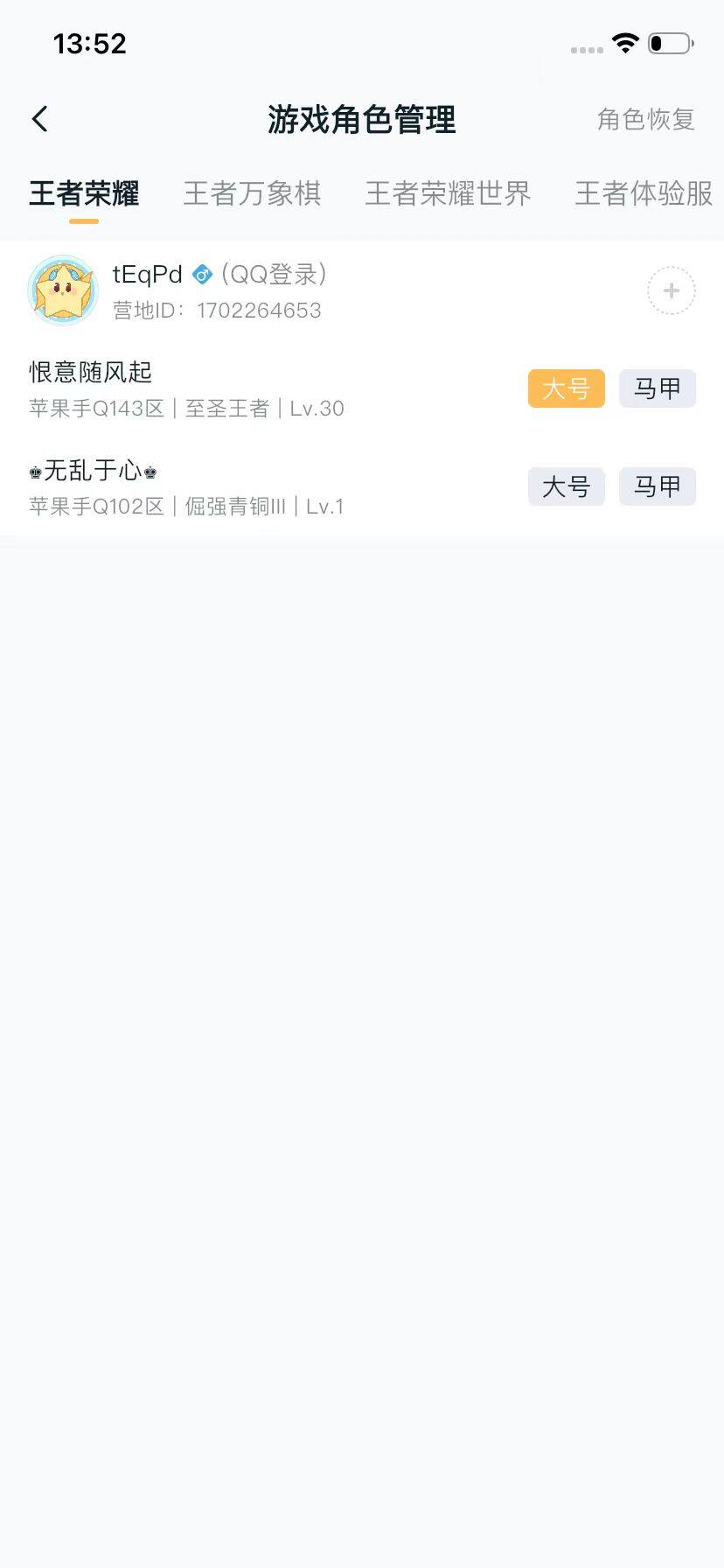Open 角色恢复 at top right
This screenshot has width=724, height=1568.
point(646,119)
